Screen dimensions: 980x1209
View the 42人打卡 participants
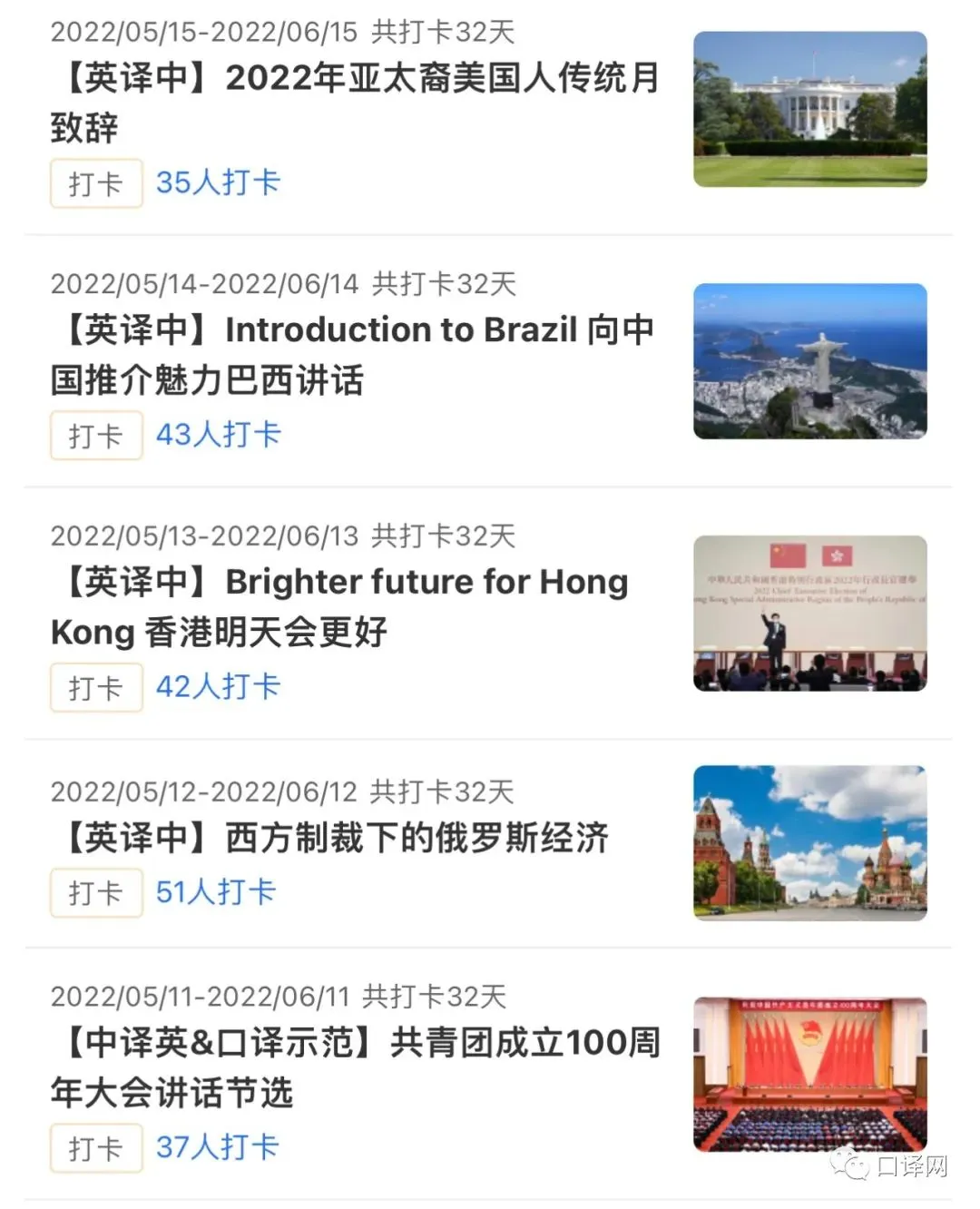(218, 687)
